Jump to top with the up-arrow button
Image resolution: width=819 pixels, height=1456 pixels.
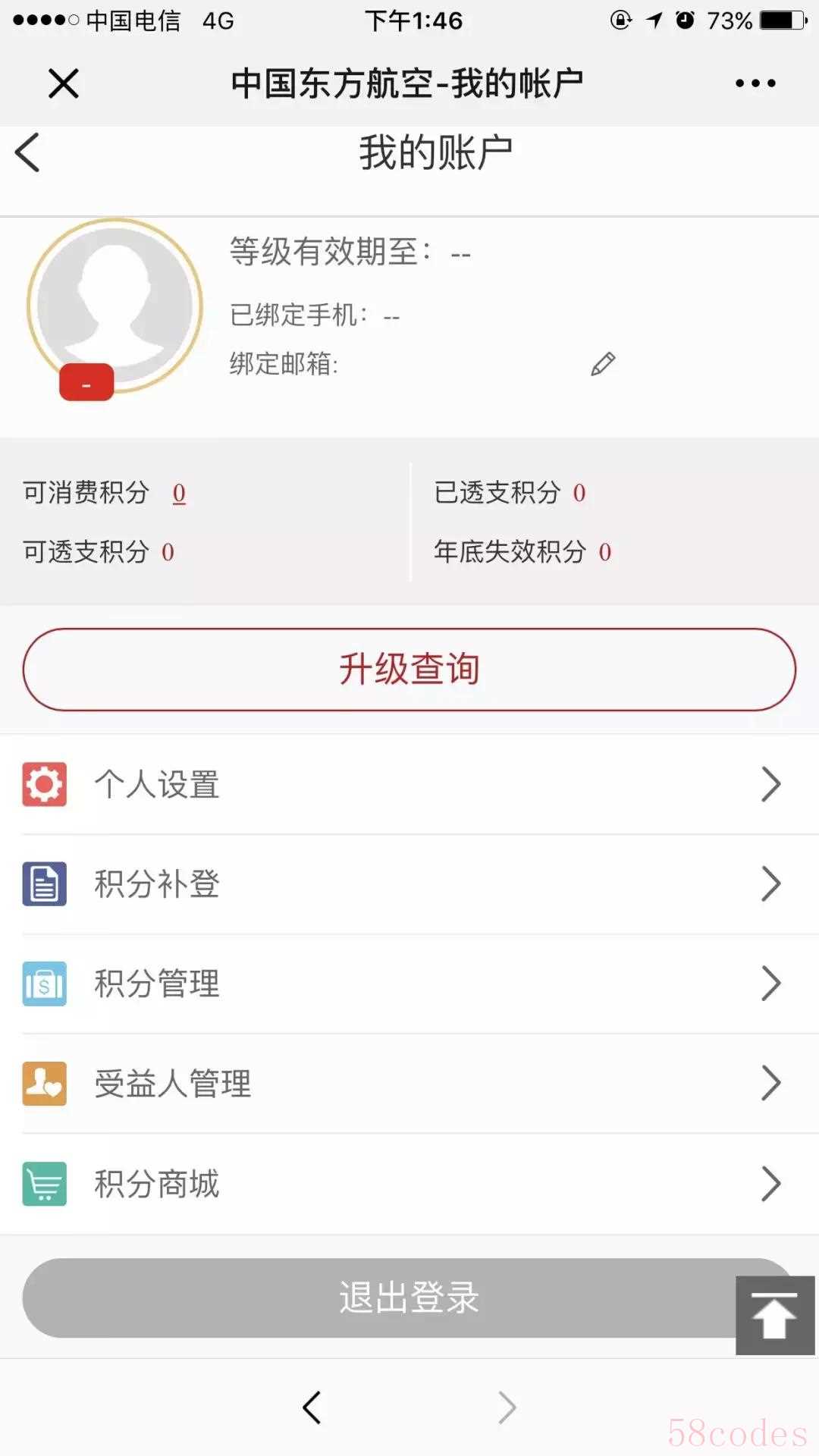pyautogui.click(x=775, y=1316)
